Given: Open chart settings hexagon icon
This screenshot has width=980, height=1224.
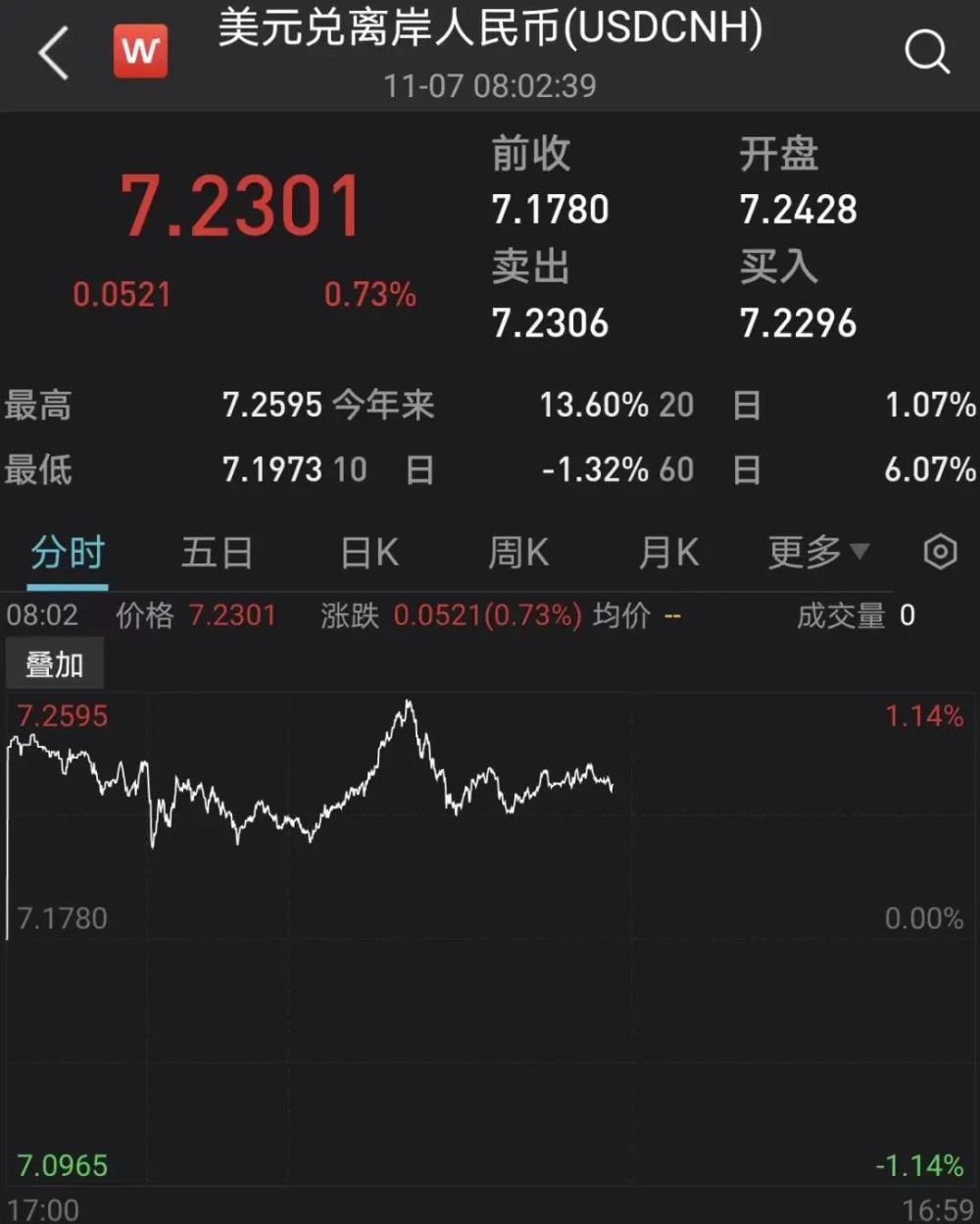Looking at the screenshot, I should tap(940, 553).
